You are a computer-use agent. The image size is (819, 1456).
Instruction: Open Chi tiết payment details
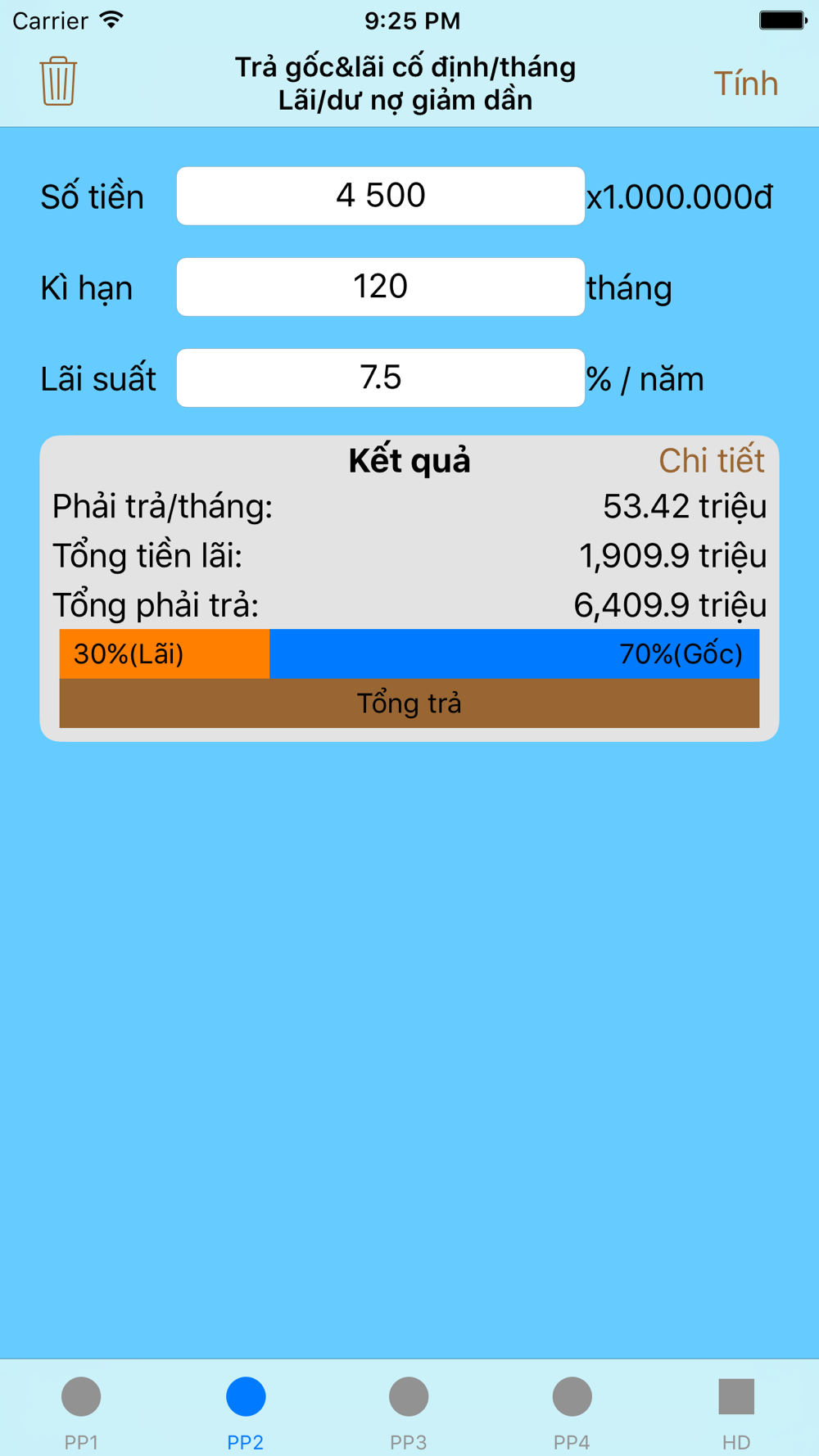pyautogui.click(x=711, y=460)
